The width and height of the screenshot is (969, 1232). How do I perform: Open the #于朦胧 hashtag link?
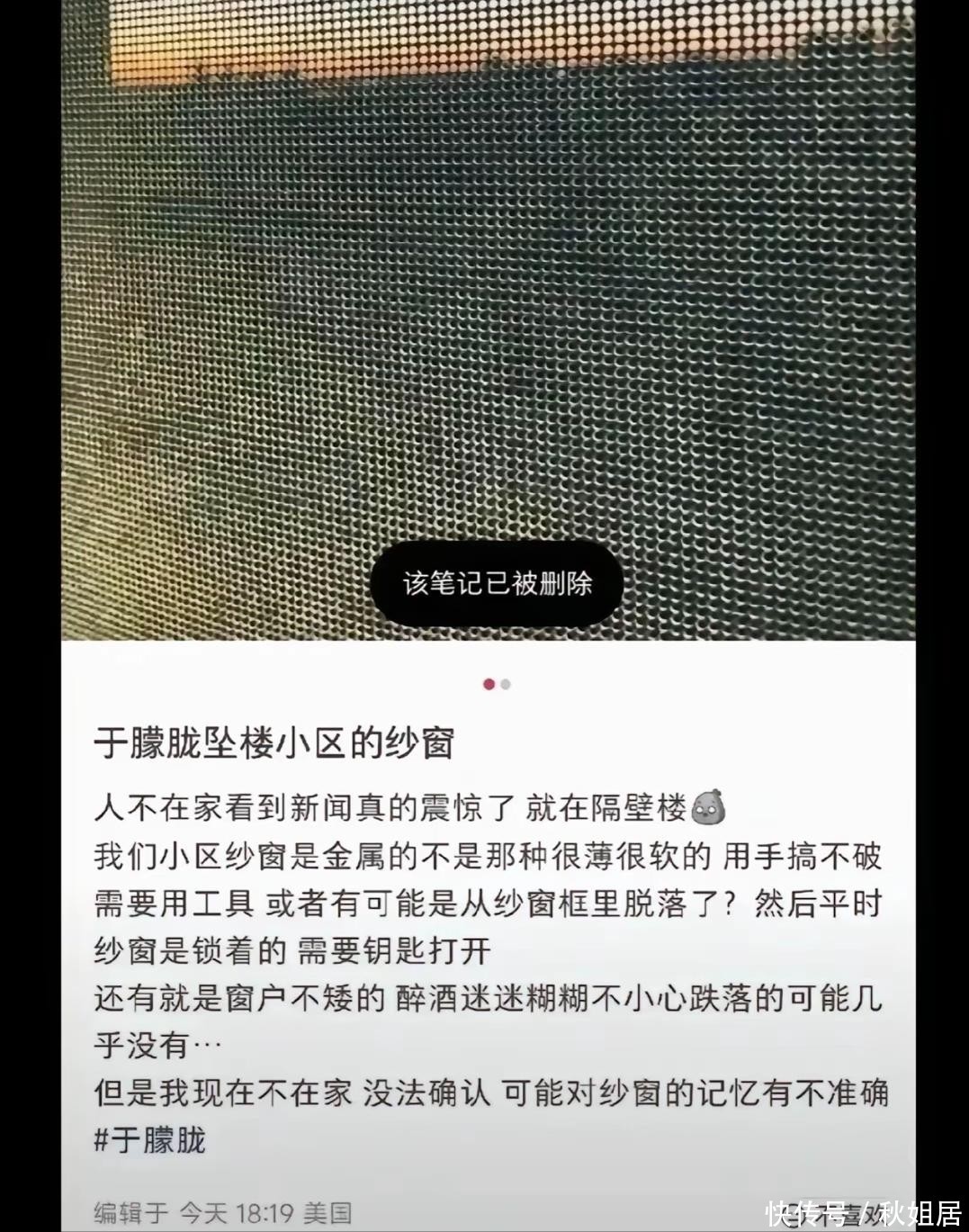pyautogui.click(x=150, y=1140)
